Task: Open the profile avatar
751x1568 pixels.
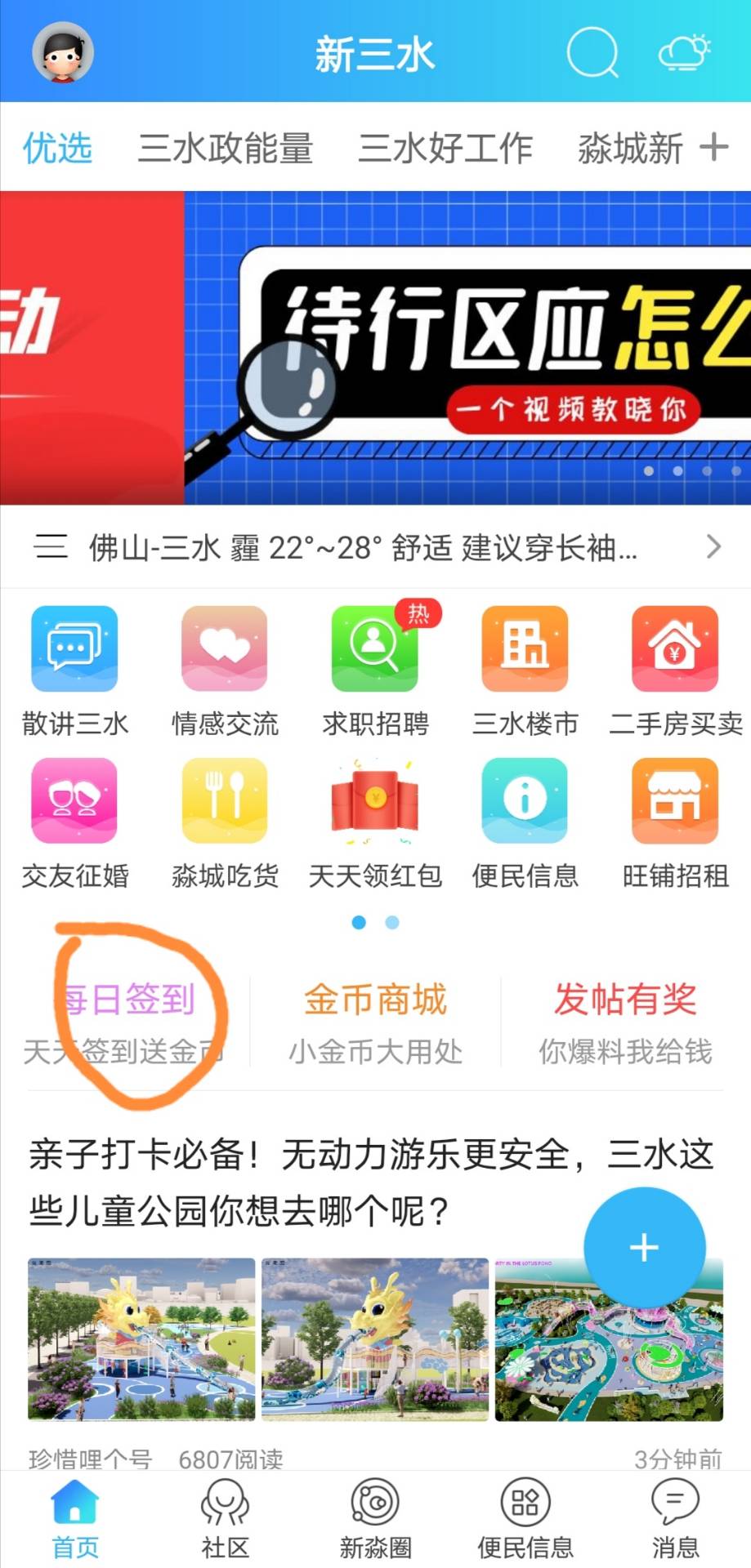Action: (63, 52)
